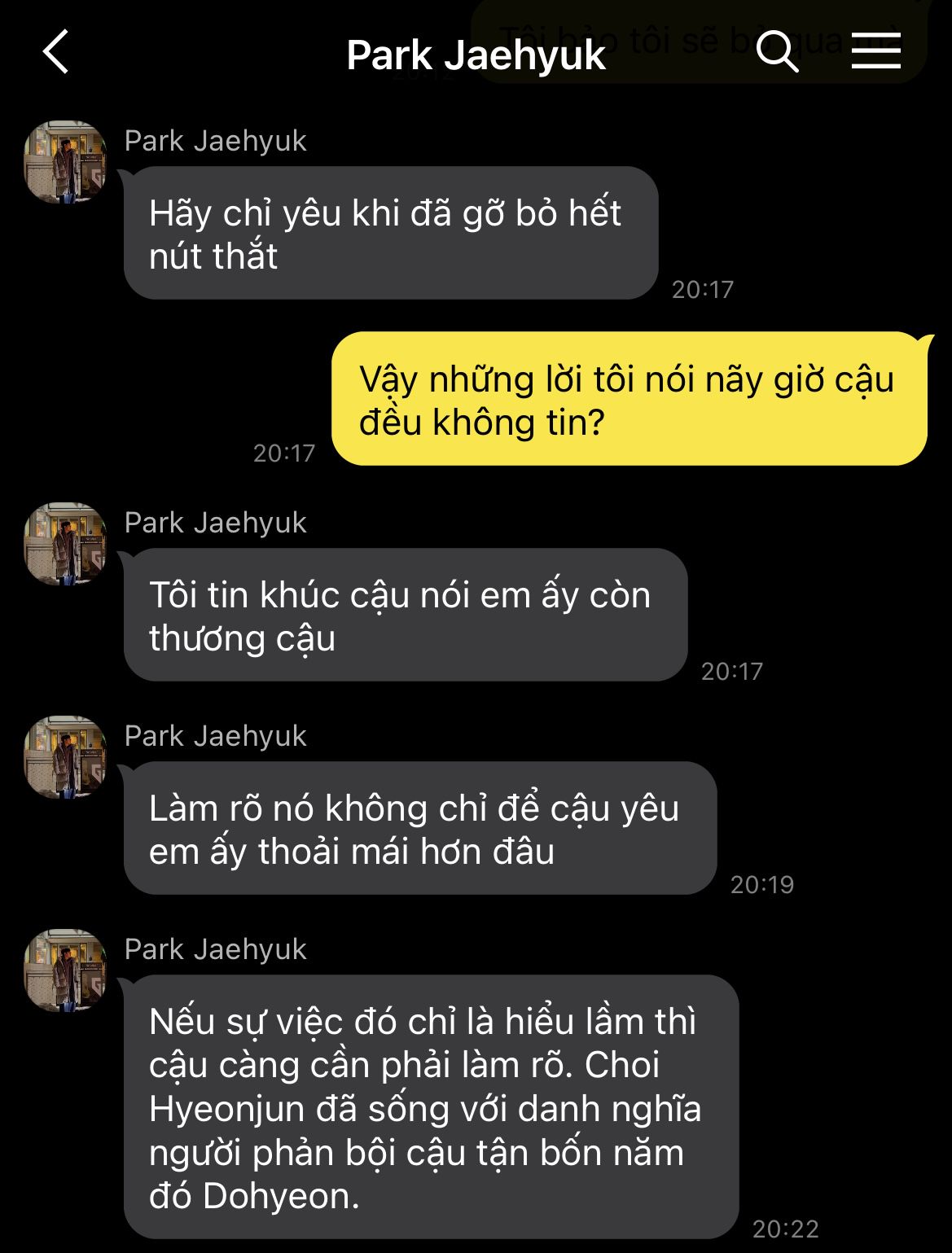
Task: Tap avatar beside "Tôi tin khúc cậu" message
Action: click(66, 543)
